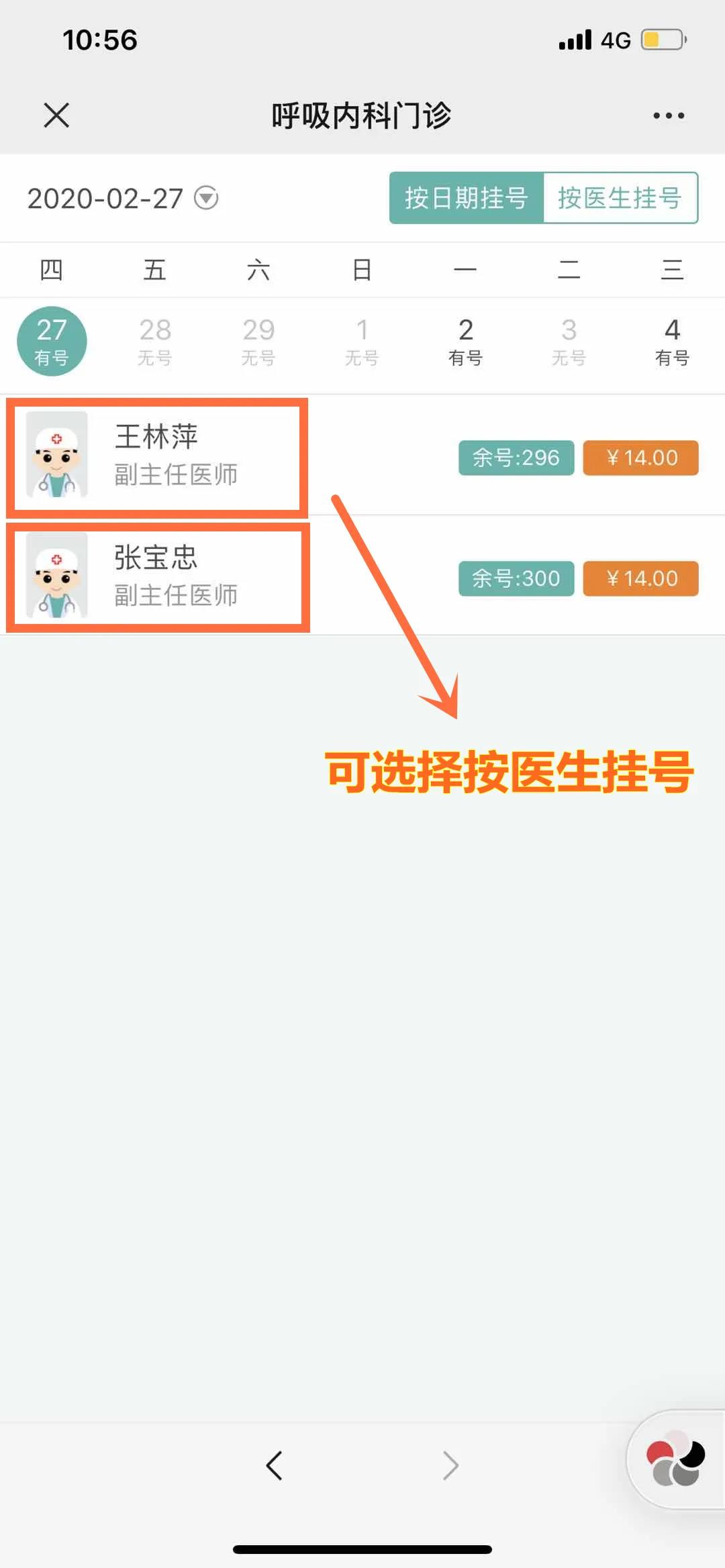725x1568 pixels.
Task: Select date 29 无号
Action: (258, 341)
